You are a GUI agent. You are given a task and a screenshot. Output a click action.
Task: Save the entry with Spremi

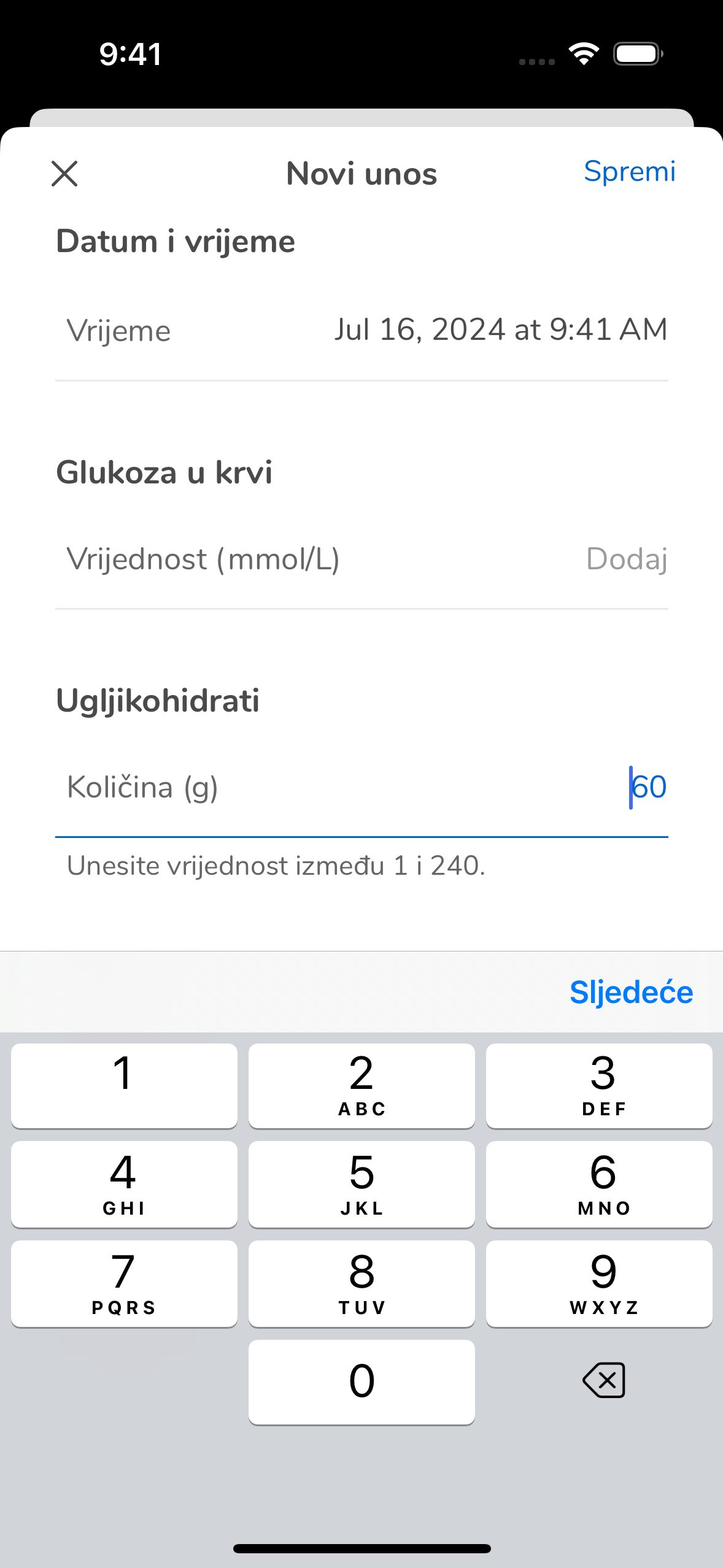[x=629, y=172]
